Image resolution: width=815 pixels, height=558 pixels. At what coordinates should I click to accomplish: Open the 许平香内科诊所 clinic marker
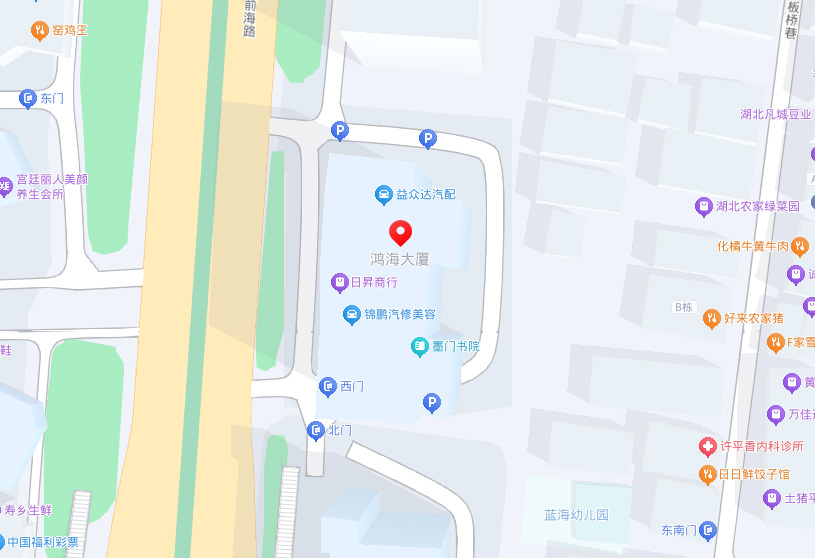click(708, 446)
